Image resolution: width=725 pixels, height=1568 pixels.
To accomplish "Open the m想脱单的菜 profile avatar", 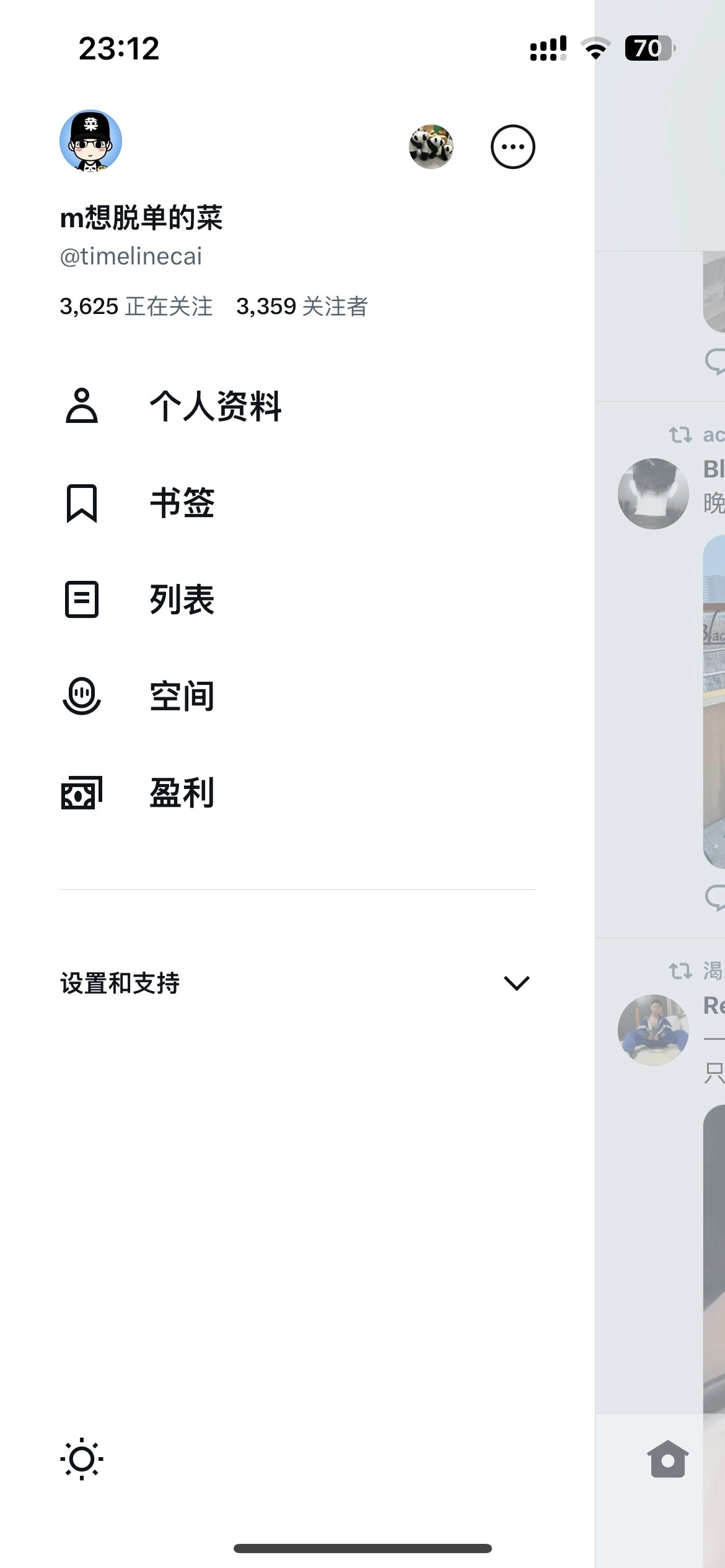I will [90, 141].
